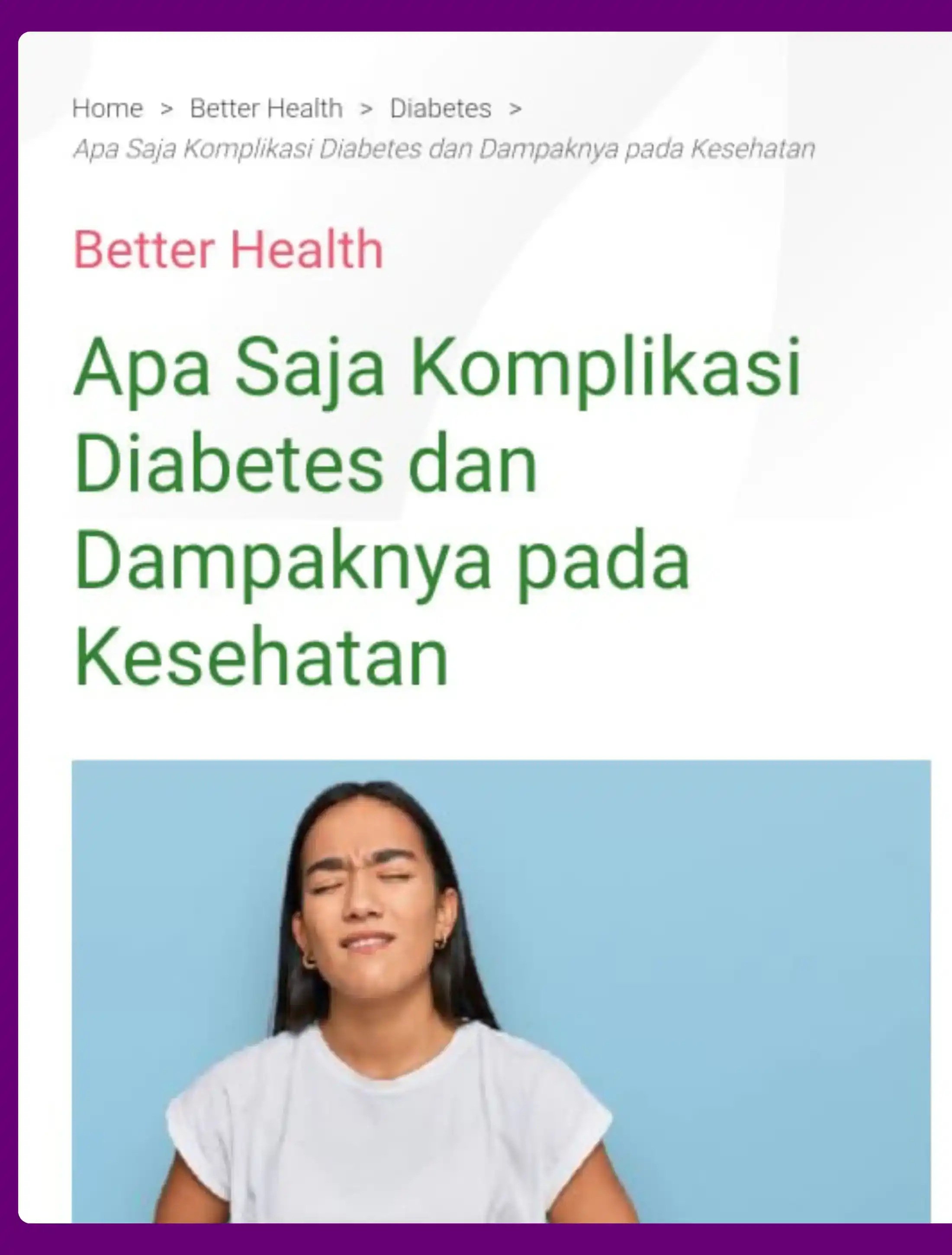
Task: Go to the Better Health breadcrumb
Action: (266, 108)
